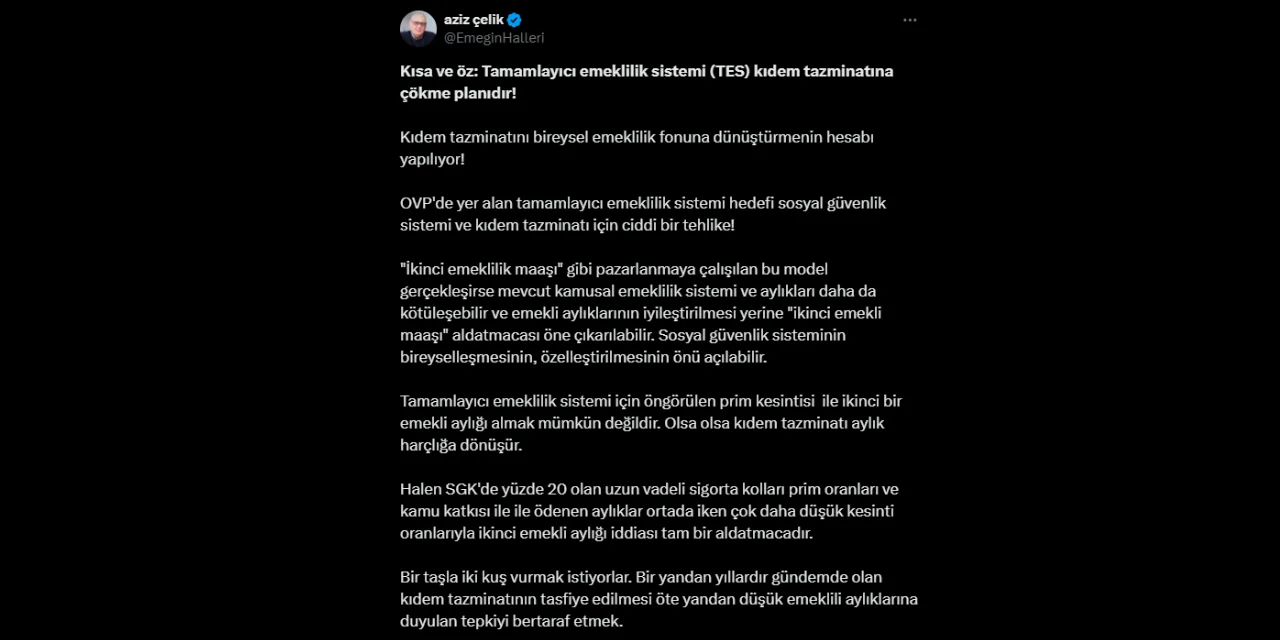Image resolution: width=1280 pixels, height=640 pixels.
Task: Open the post's three-dot overflow menu
Action: [x=909, y=20]
